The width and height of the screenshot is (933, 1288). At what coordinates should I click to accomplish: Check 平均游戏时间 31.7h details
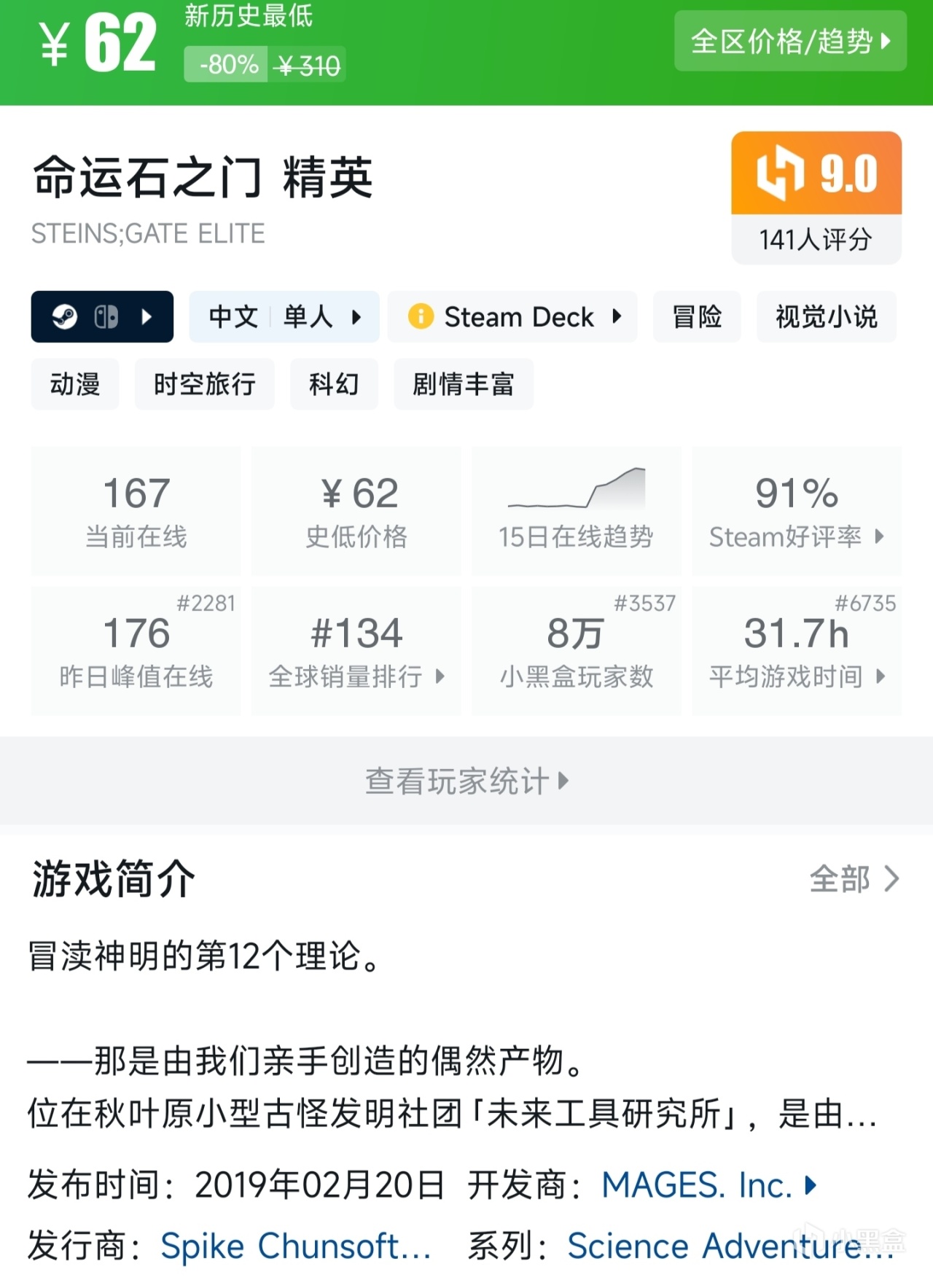tap(797, 650)
